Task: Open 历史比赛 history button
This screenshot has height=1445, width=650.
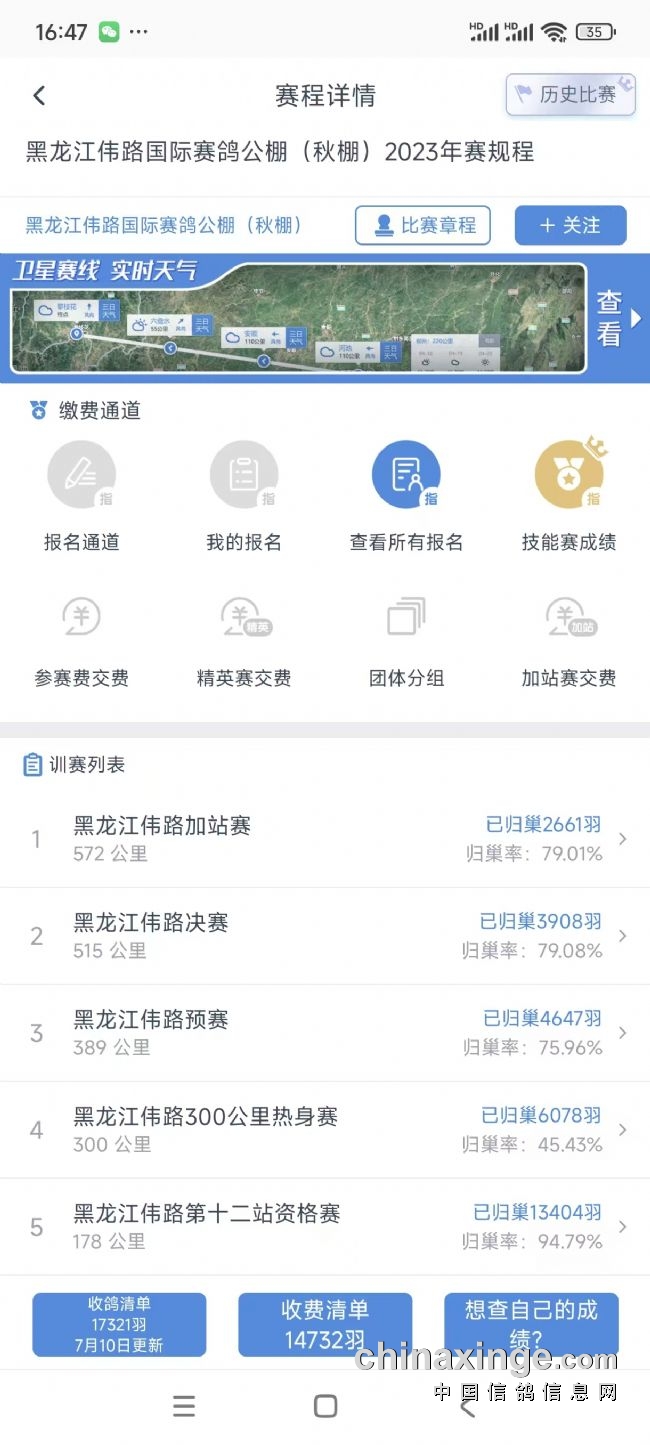Action: click(x=570, y=95)
